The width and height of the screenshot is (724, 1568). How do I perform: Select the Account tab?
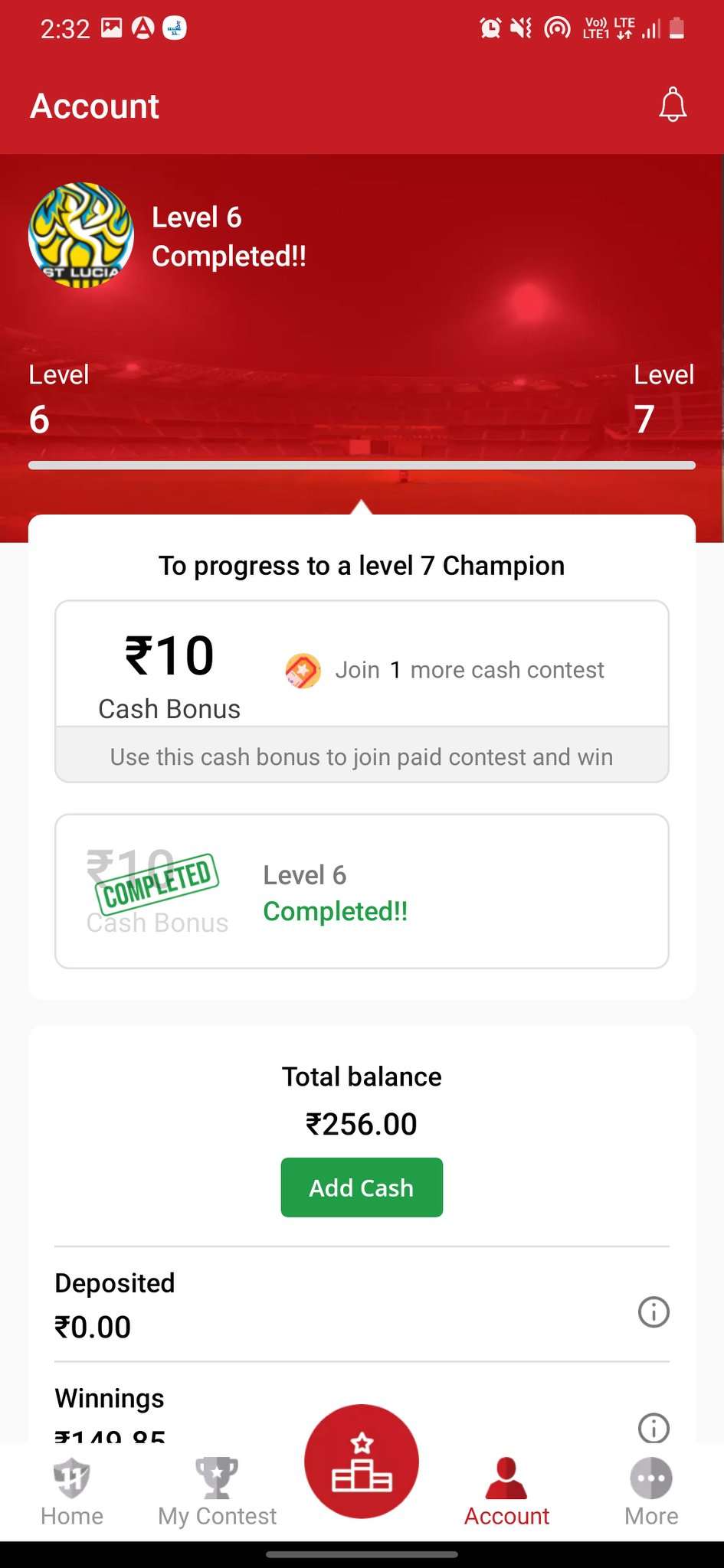tap(506, 1493)
